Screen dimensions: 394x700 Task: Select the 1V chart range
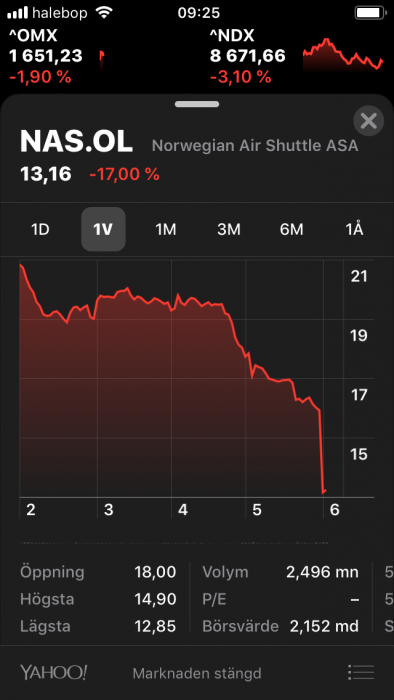tap(103, 229)
